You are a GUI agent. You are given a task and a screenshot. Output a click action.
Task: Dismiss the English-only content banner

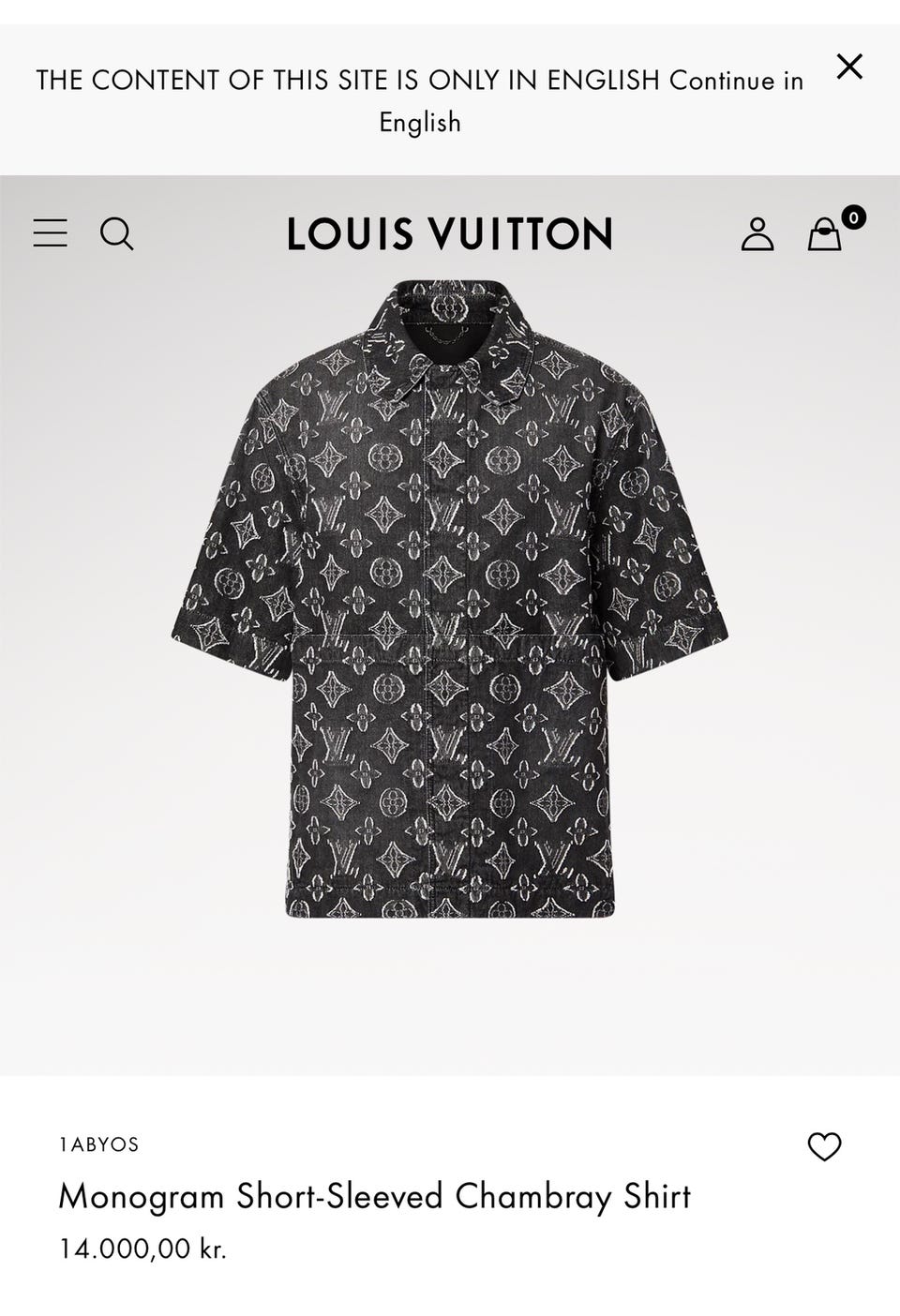(x=848, y=67)
